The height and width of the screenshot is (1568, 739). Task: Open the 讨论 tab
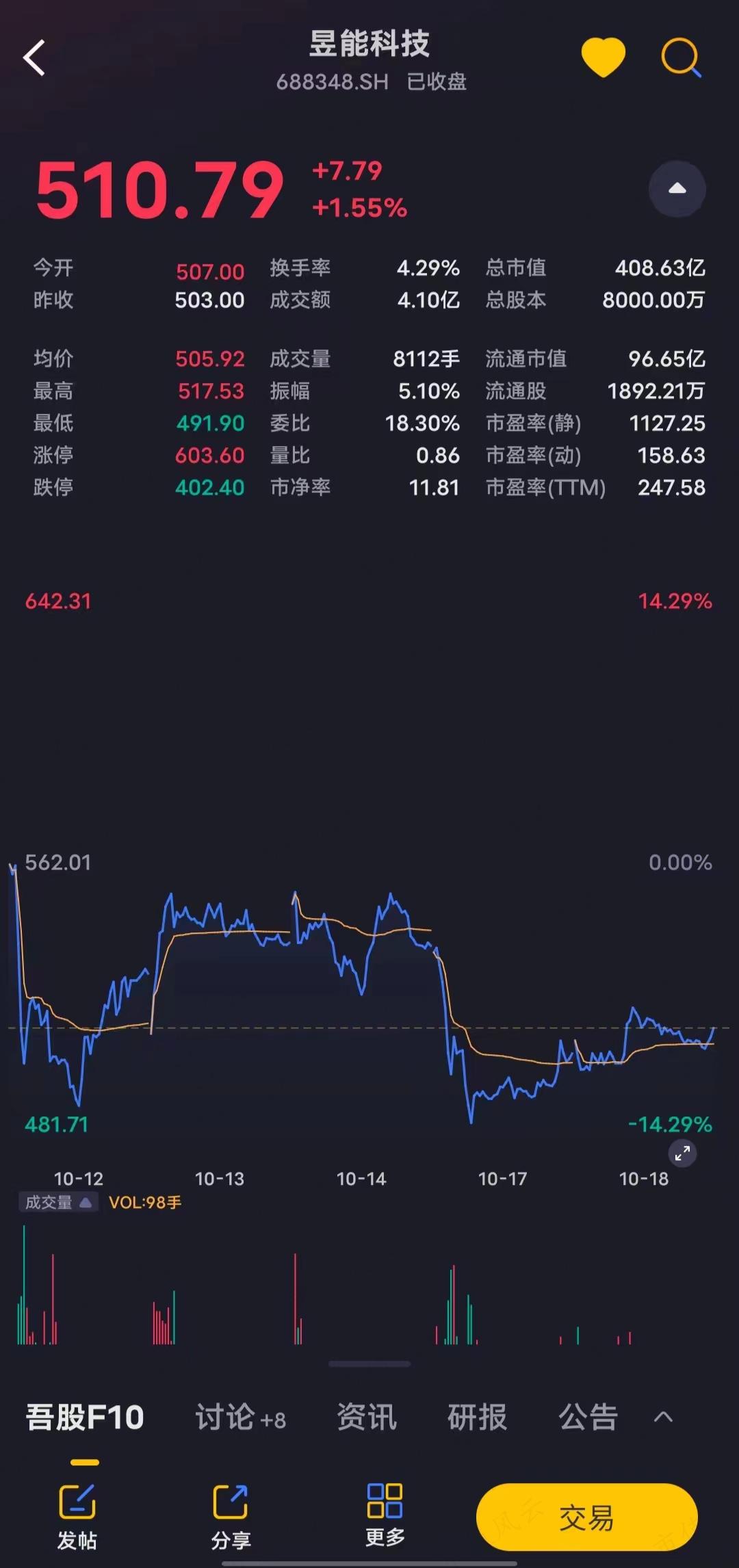(x=240, y=1417)
